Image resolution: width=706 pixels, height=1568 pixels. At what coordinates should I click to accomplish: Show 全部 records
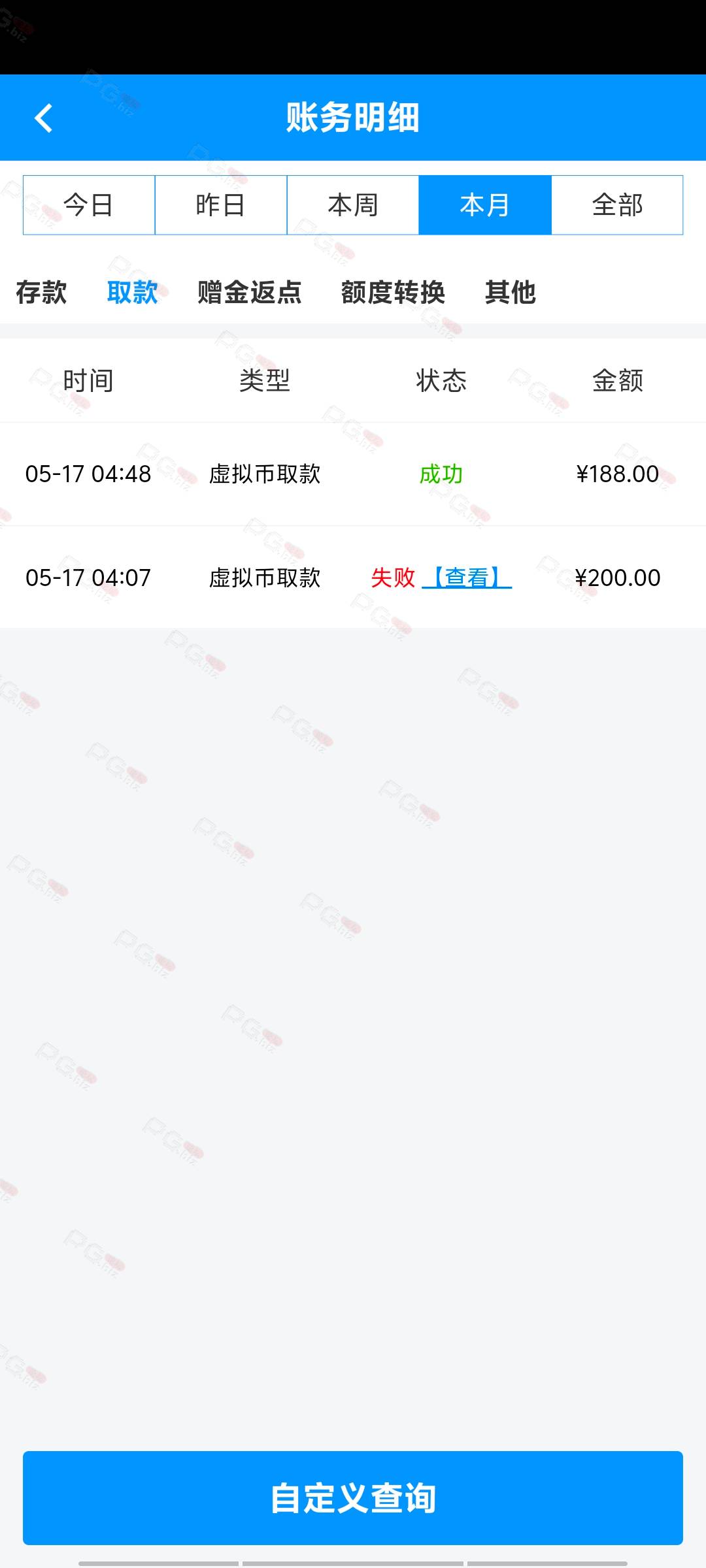click(x=617, y=204)
